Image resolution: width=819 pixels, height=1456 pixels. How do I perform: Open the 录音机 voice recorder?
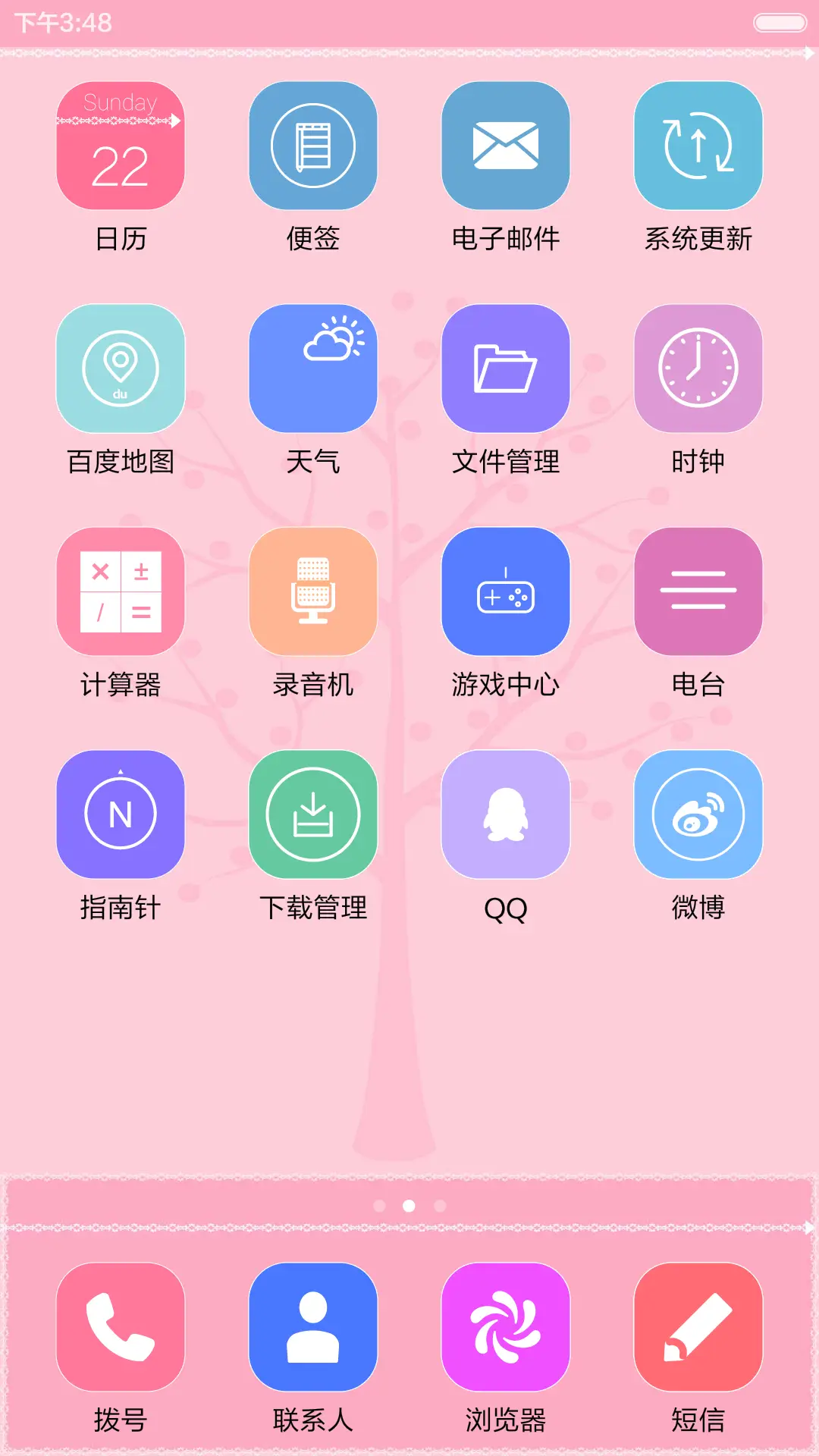point(312,590)
